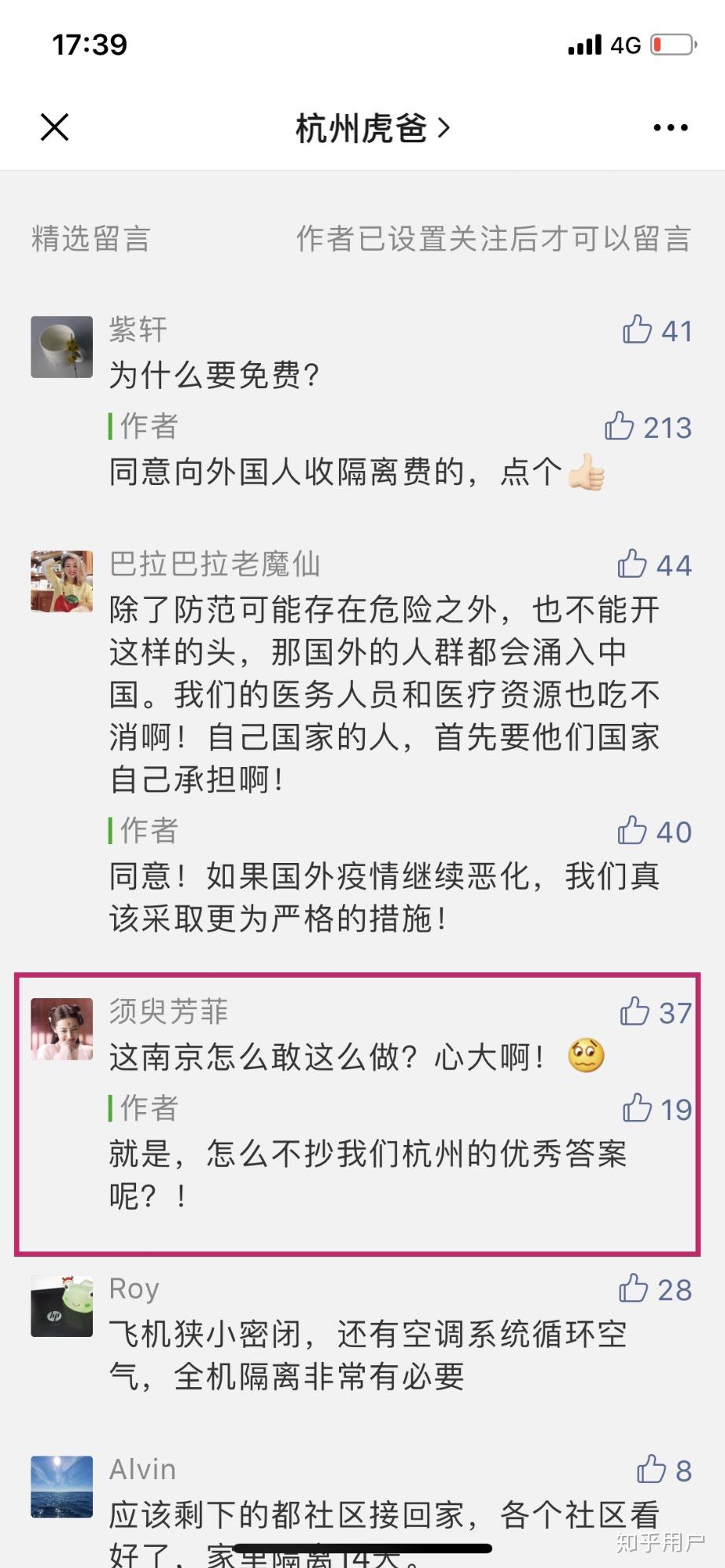
Task: Like Roy's comment
Action: coord(634,1290)
